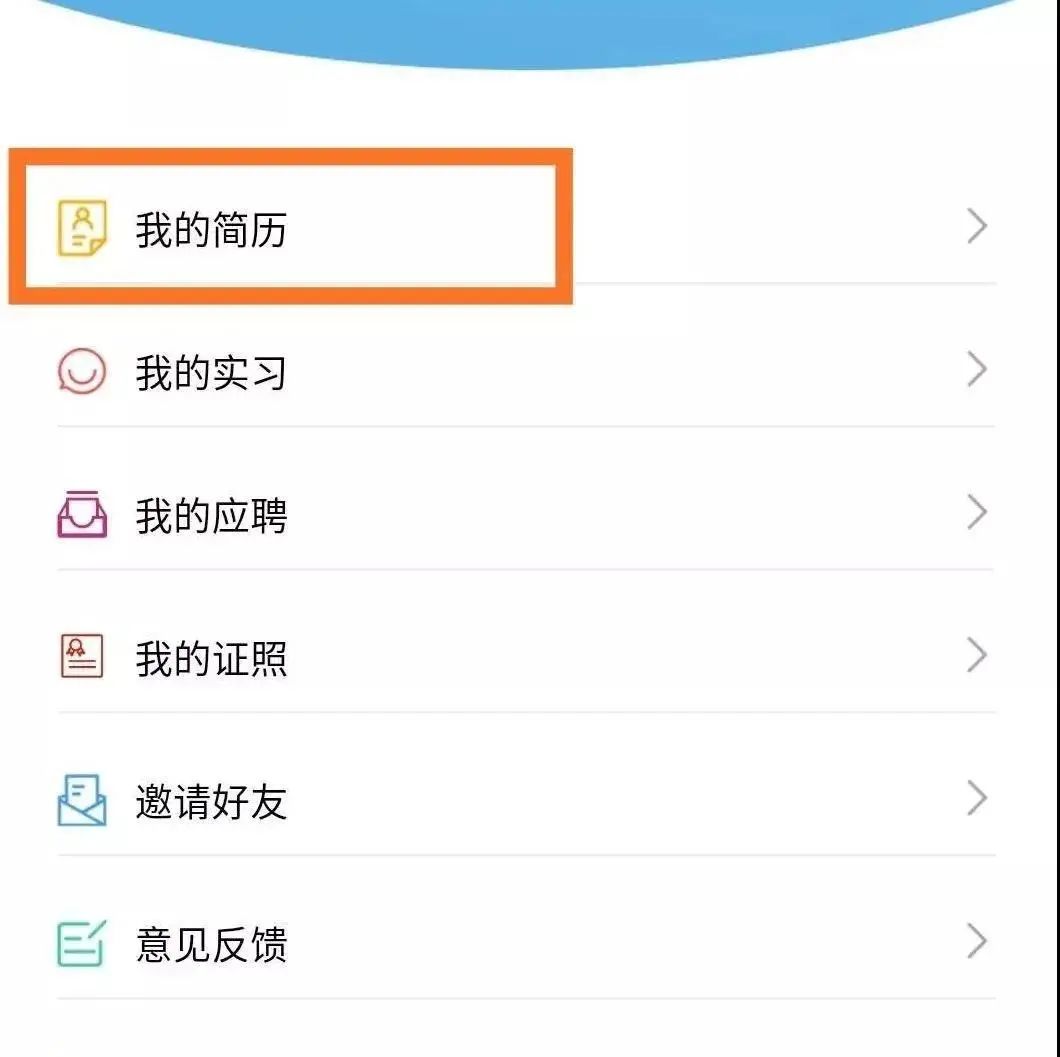Go to 我的应聘 (My Applications)

211,516
